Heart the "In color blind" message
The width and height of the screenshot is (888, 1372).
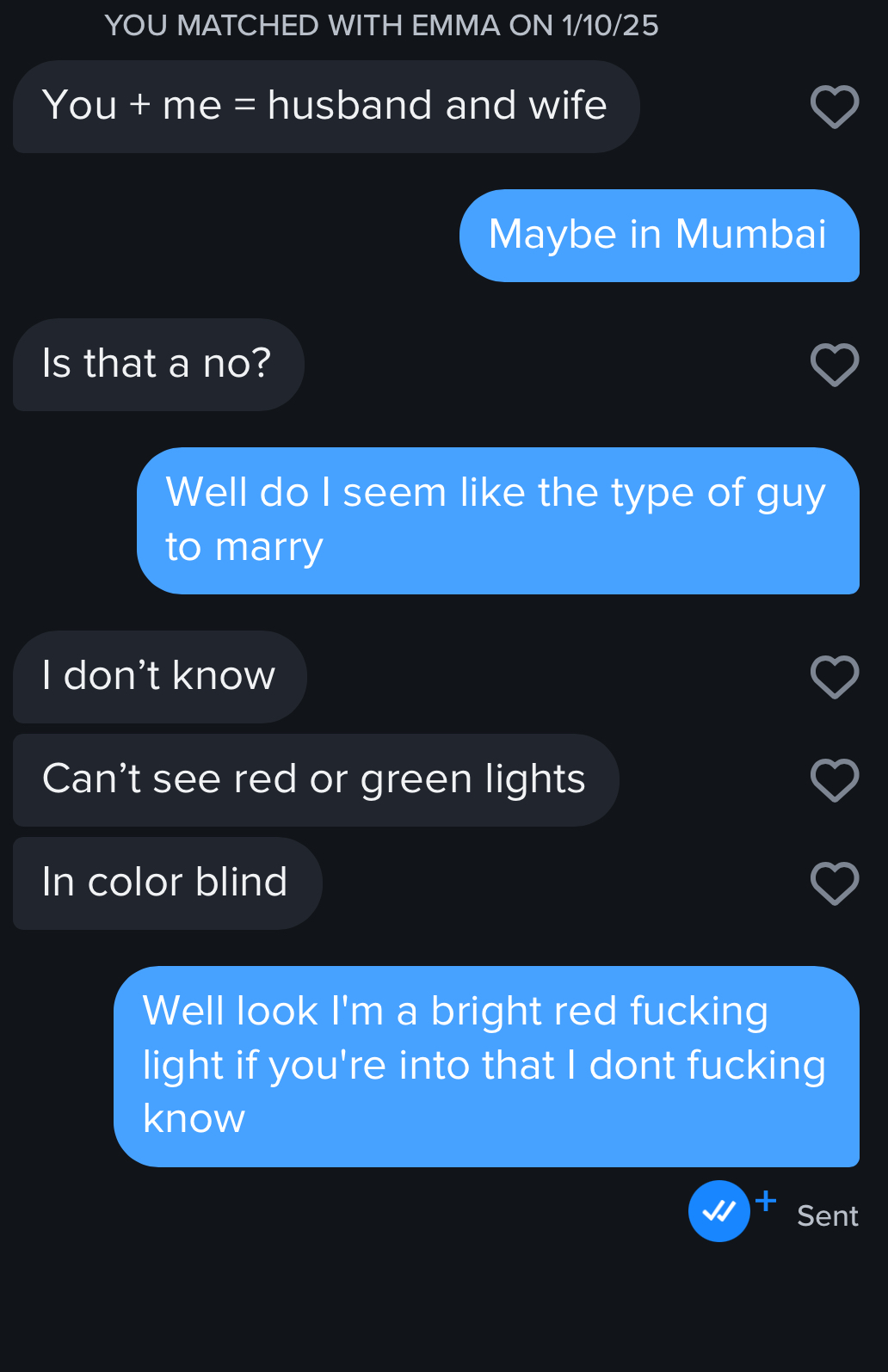tap(835, 883)
